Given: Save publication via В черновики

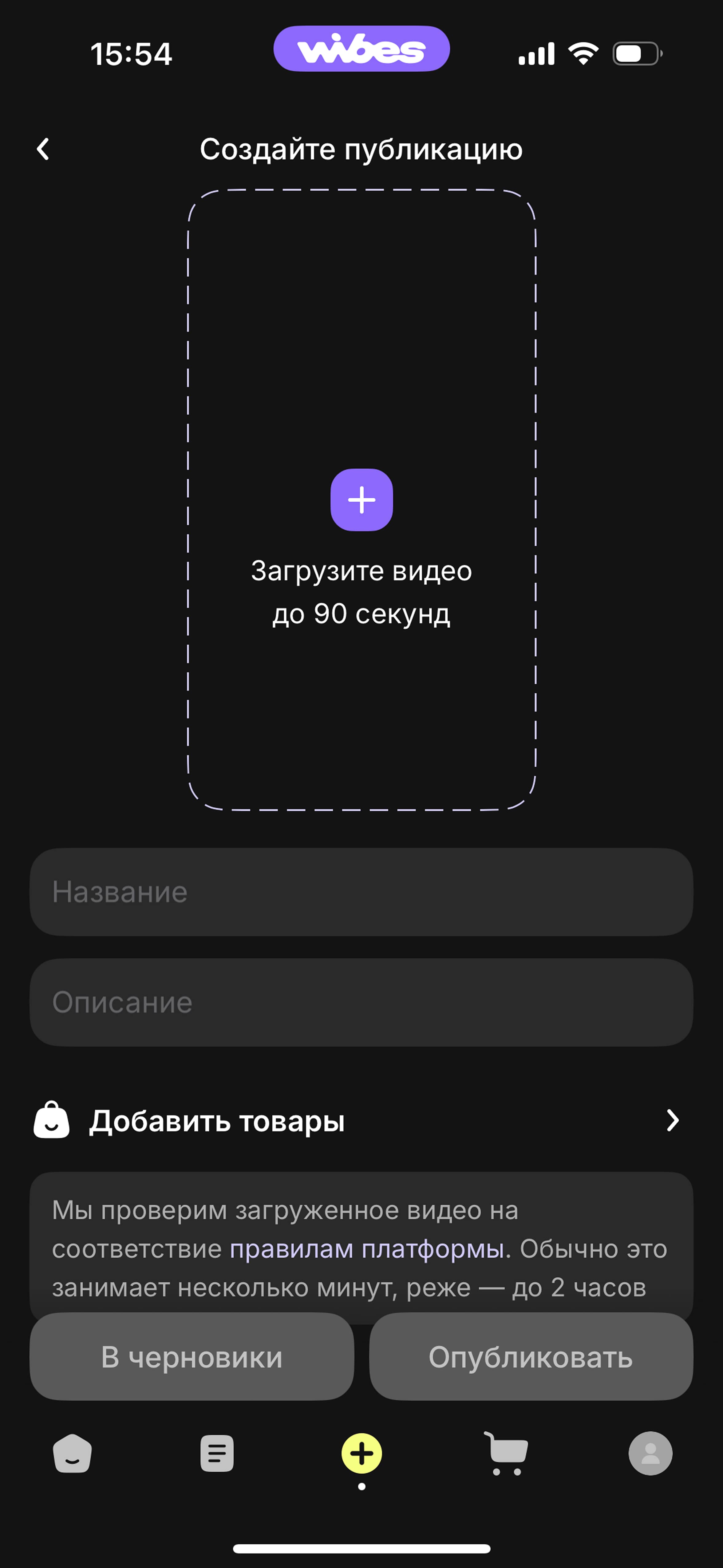Looking at the screenshot, I should point(192,1357).
